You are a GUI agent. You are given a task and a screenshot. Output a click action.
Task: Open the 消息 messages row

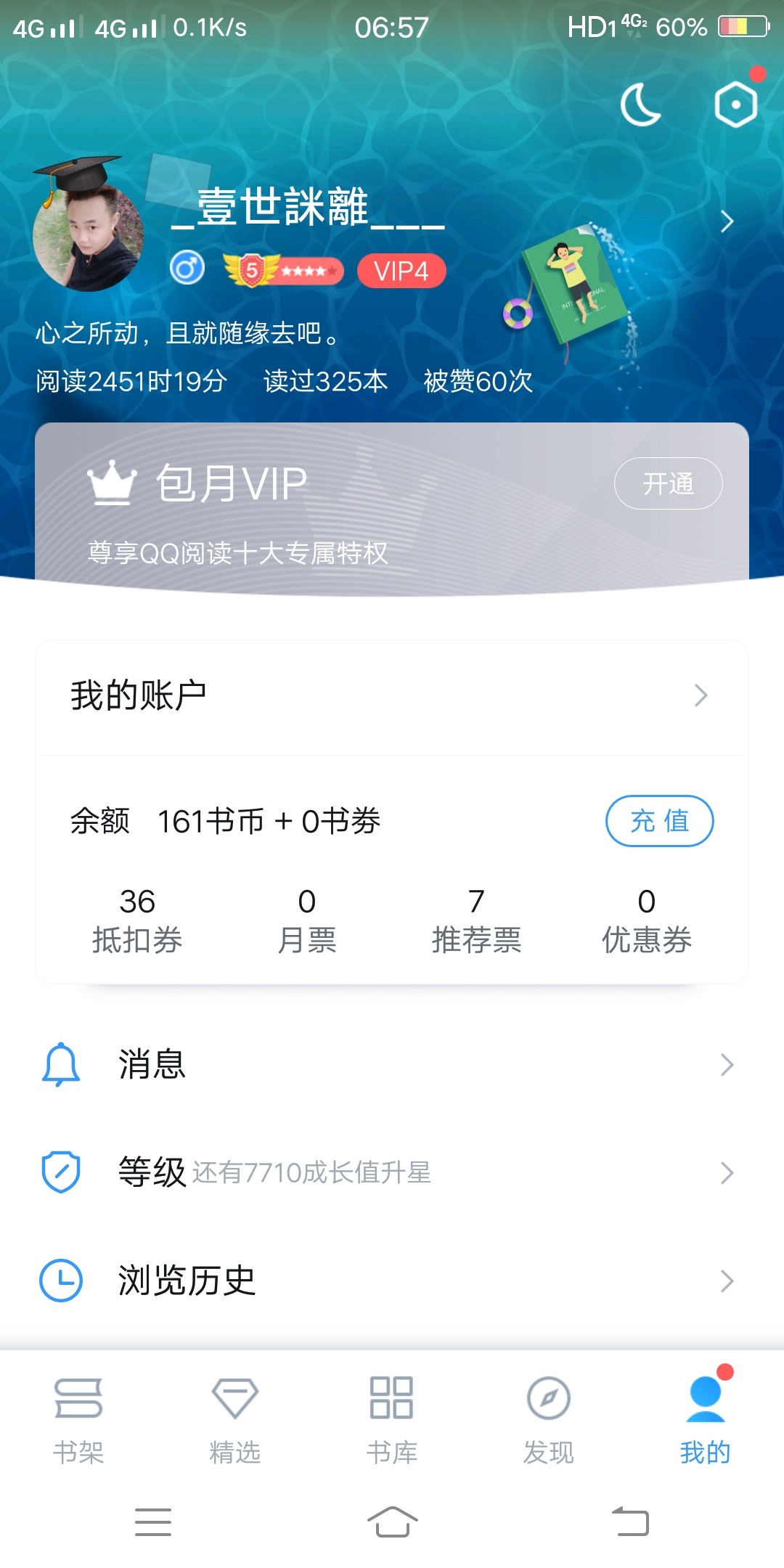click(392, 1065)
